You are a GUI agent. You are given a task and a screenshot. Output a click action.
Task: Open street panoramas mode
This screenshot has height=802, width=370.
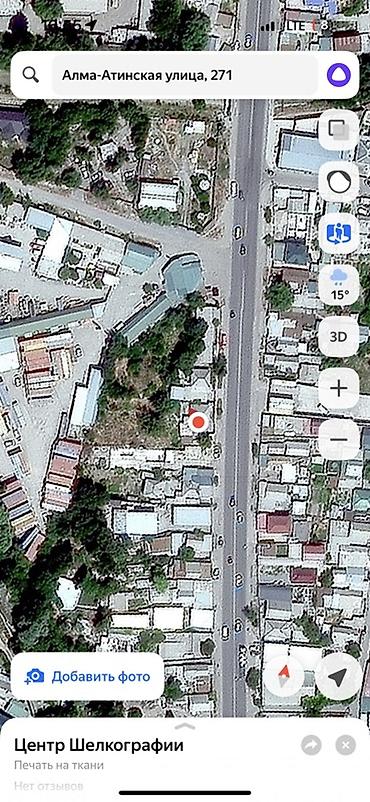(x=339, y=234)
